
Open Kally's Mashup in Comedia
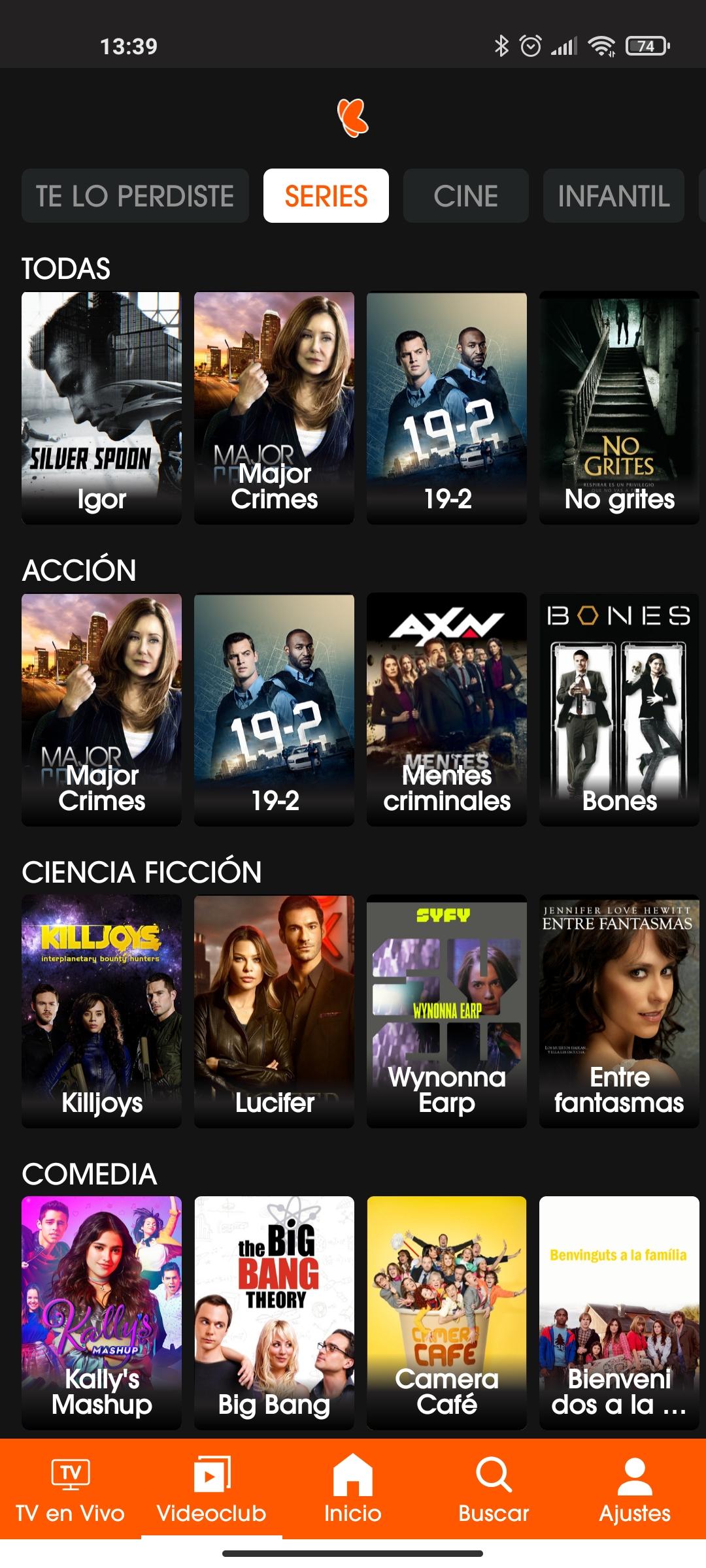coord(102,1313)
